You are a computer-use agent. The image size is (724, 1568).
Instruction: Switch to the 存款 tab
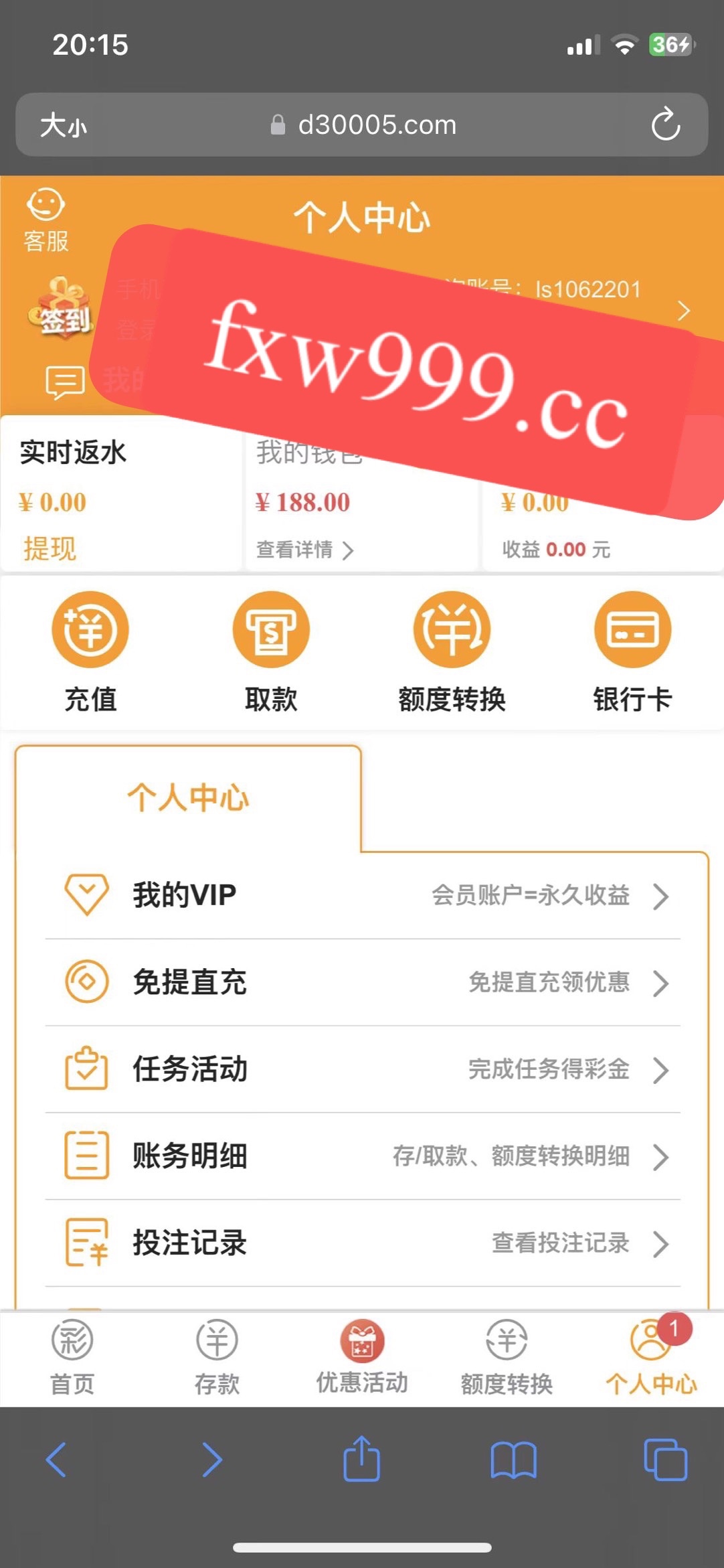(x=217, y=1357)
